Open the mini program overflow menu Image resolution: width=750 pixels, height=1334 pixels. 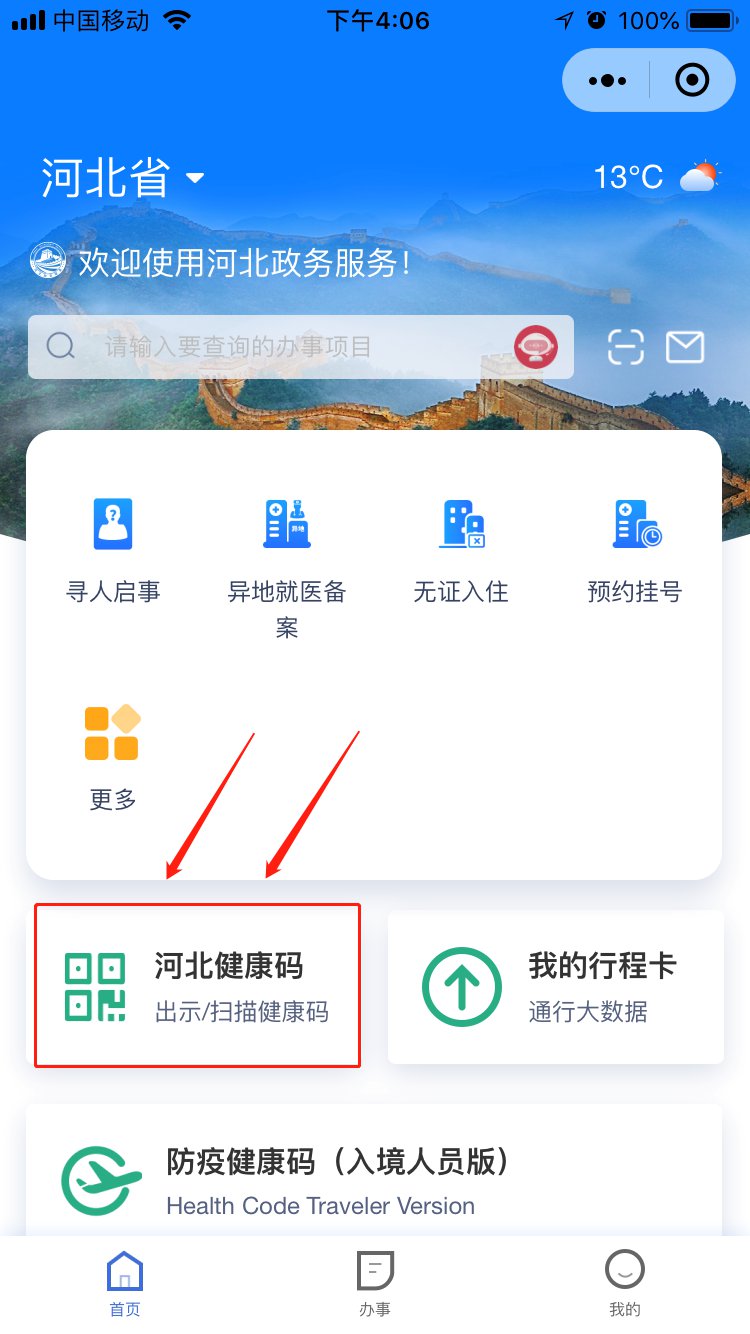coord(608,80)
